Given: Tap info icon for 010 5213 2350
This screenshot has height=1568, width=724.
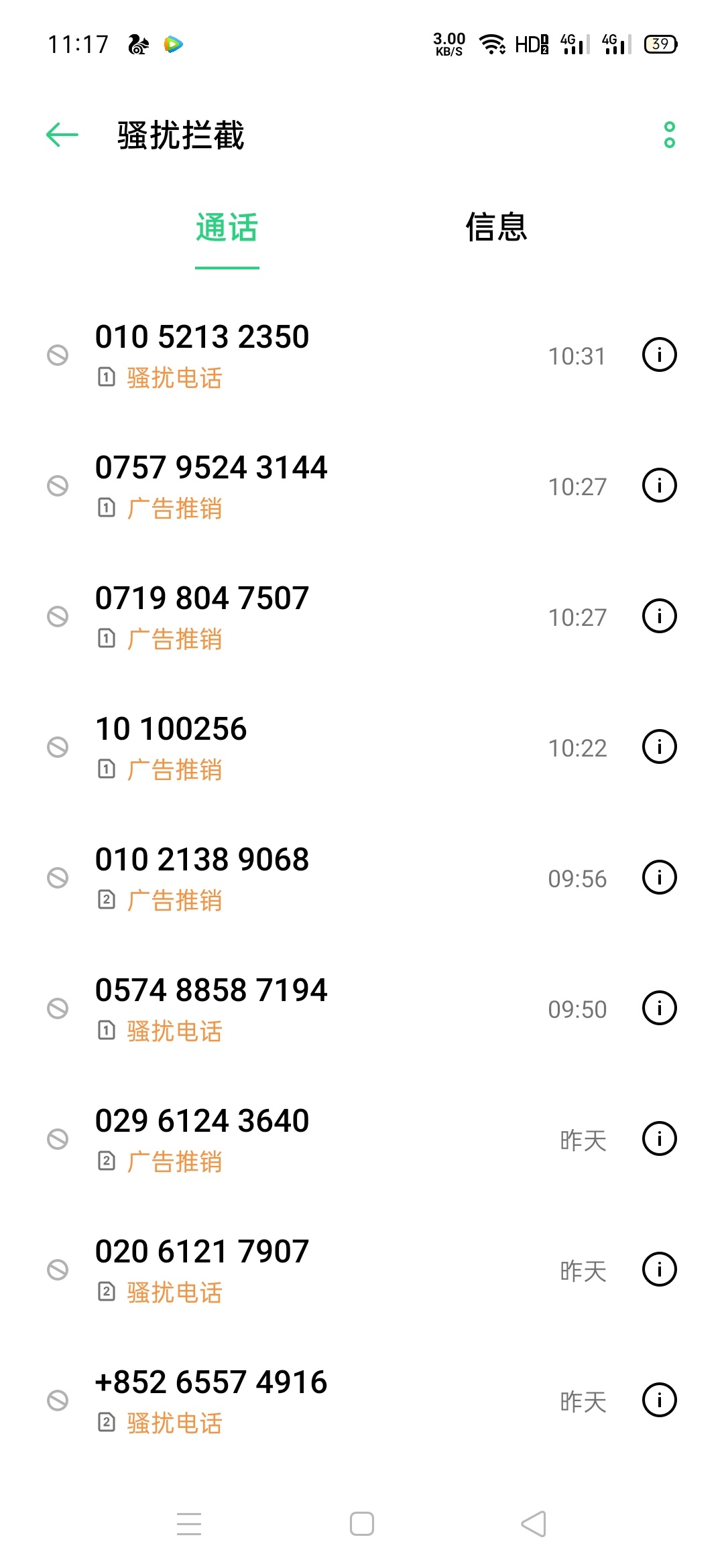Looking at the screenshot, I should [x=660, y=354].
